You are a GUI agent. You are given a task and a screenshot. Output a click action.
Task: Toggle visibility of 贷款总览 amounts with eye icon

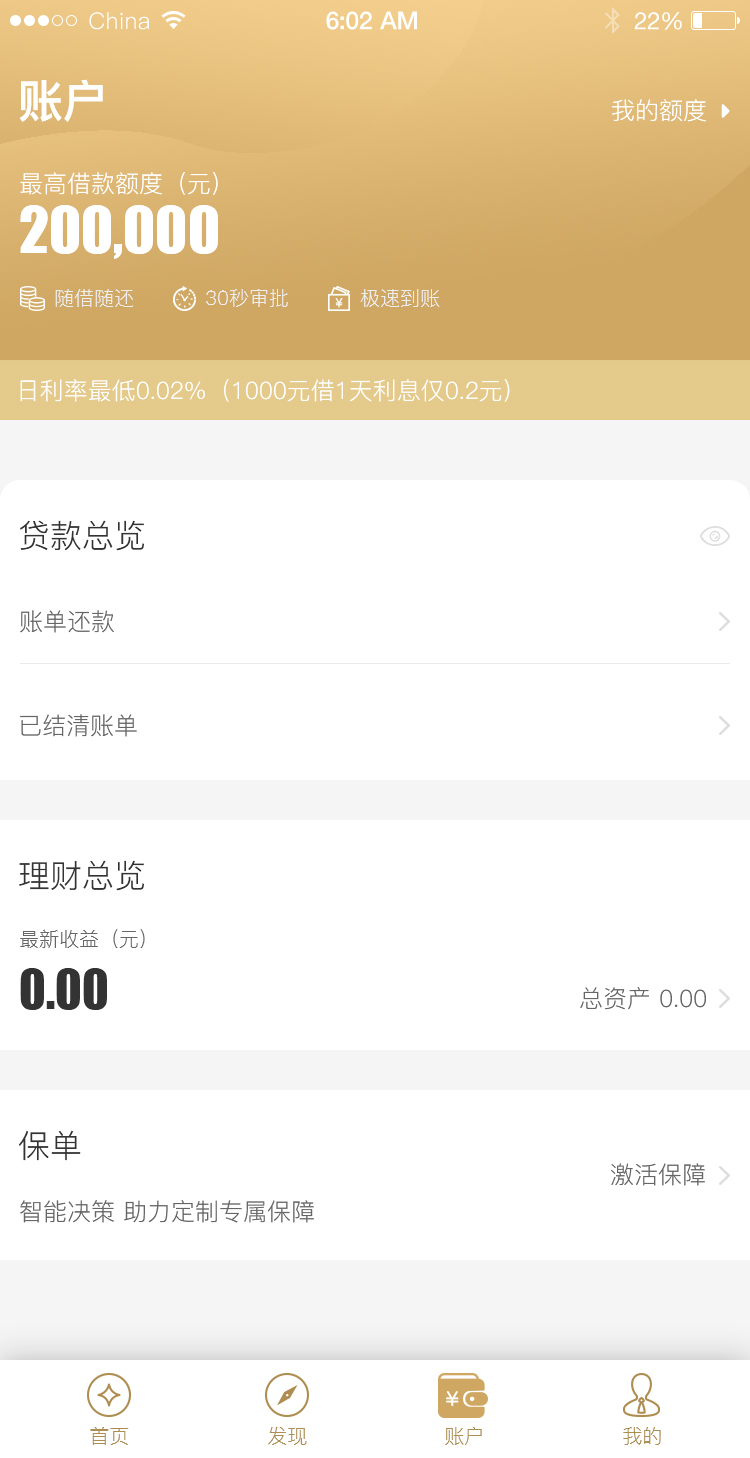click(x=714, y=536)
